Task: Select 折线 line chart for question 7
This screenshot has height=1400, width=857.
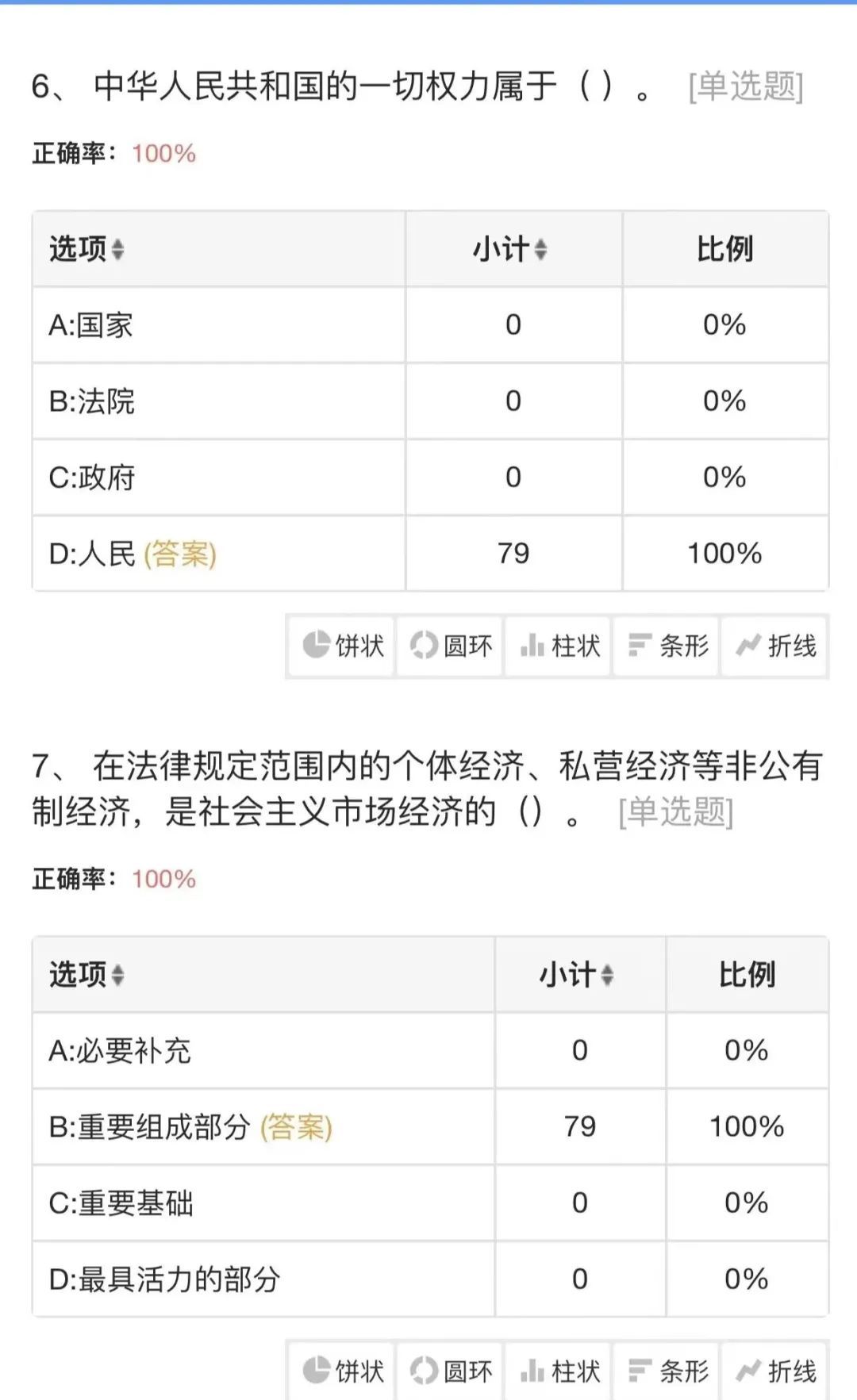Action: click(775, 1371)
